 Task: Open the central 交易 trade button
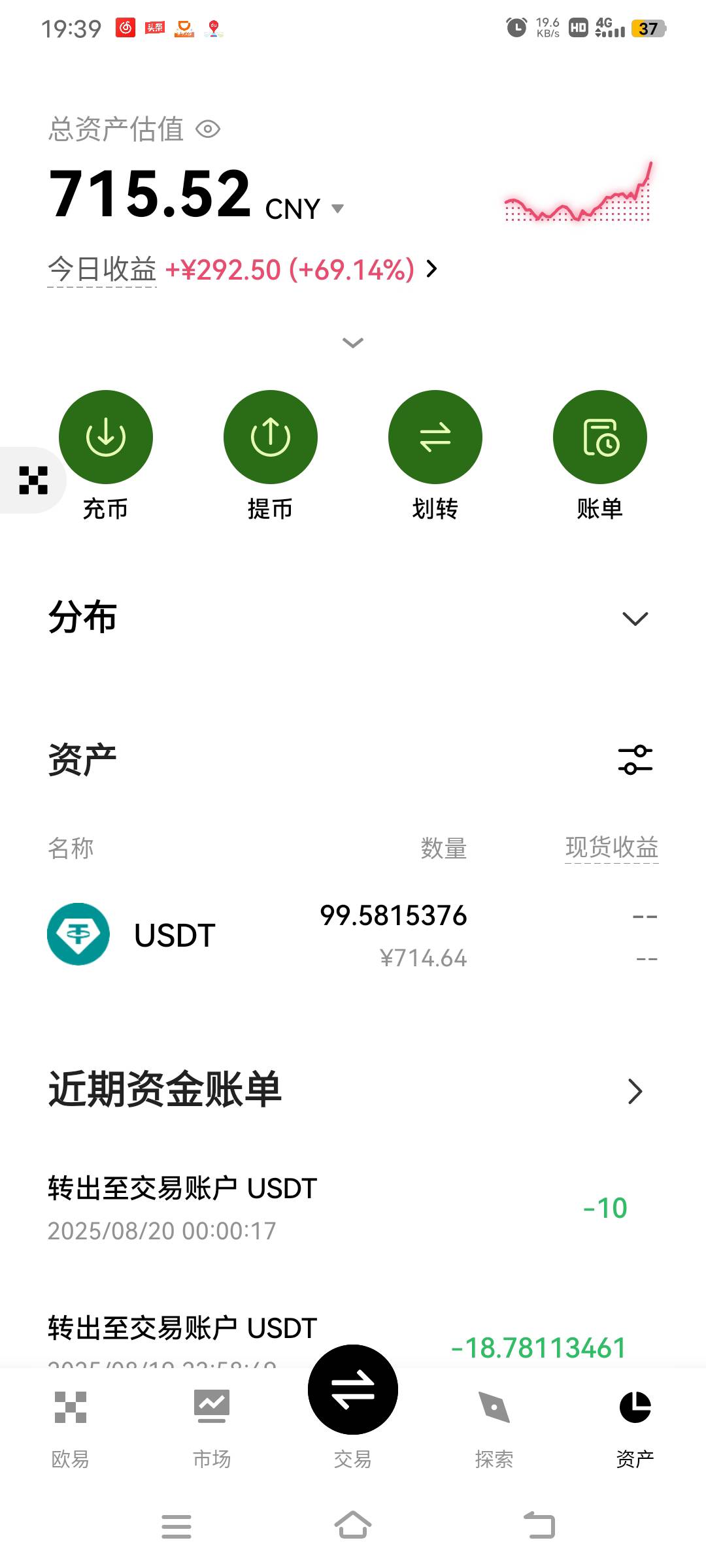(x=353, y=1390)
